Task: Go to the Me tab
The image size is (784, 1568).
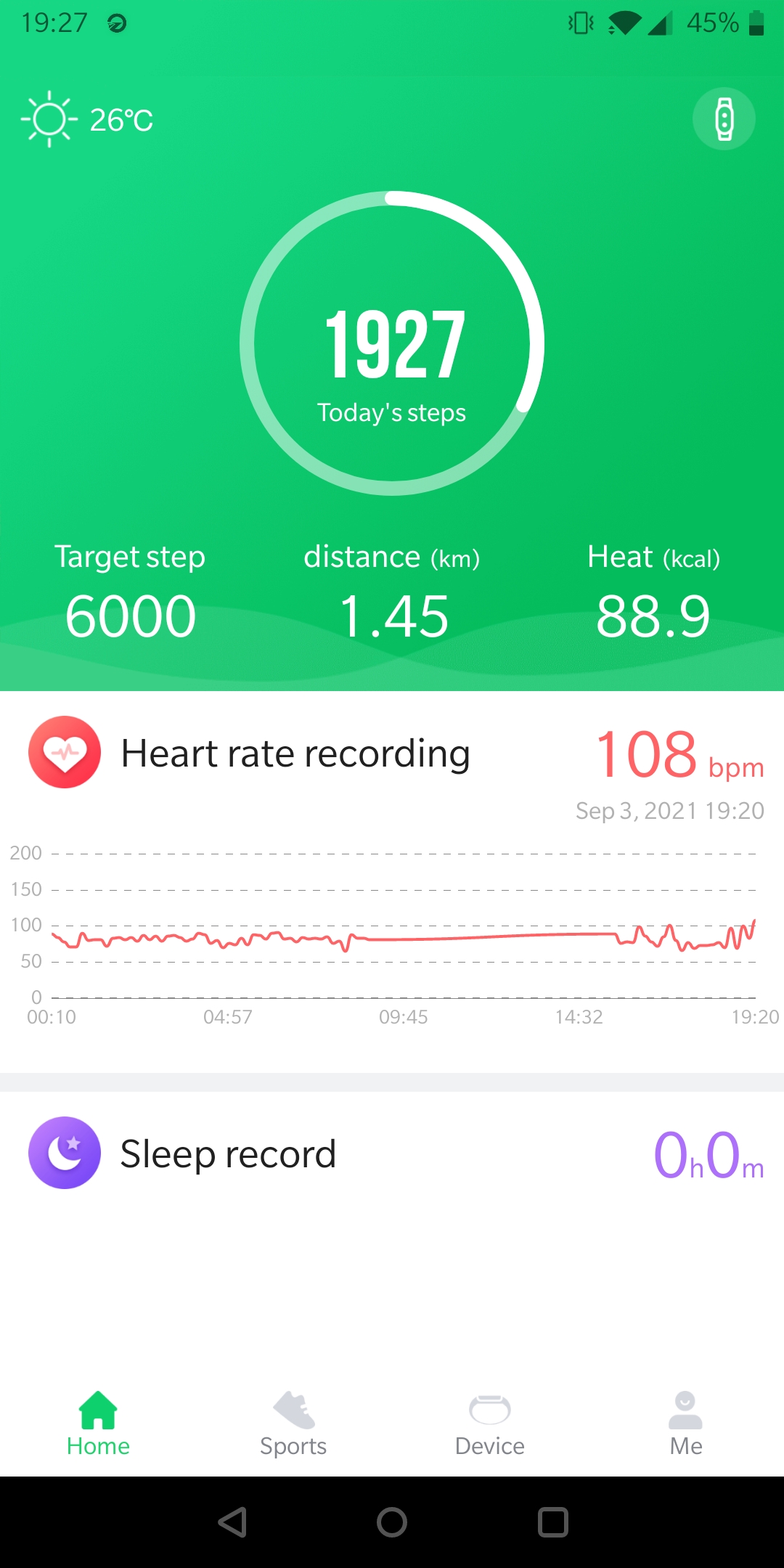Action: point(686,1424)
